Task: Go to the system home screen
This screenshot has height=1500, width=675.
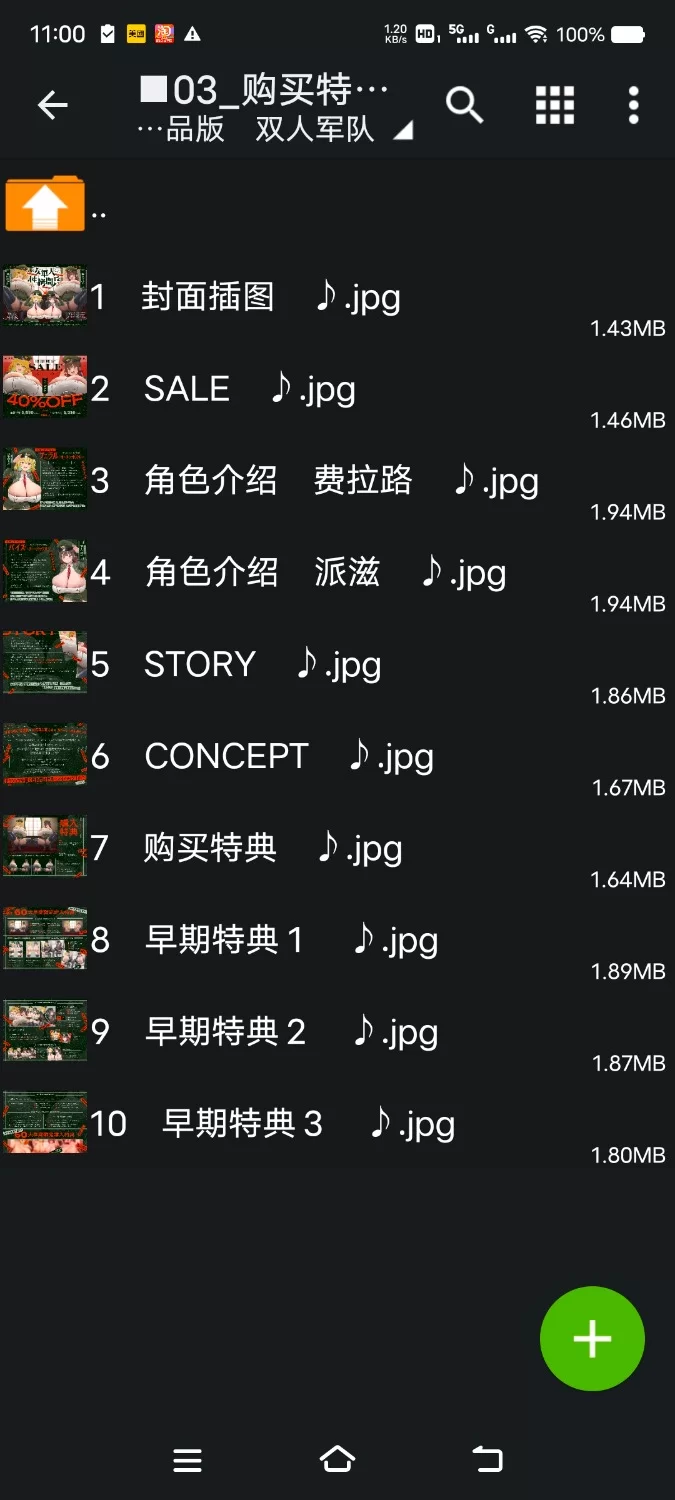Action: pos(337,1460)
